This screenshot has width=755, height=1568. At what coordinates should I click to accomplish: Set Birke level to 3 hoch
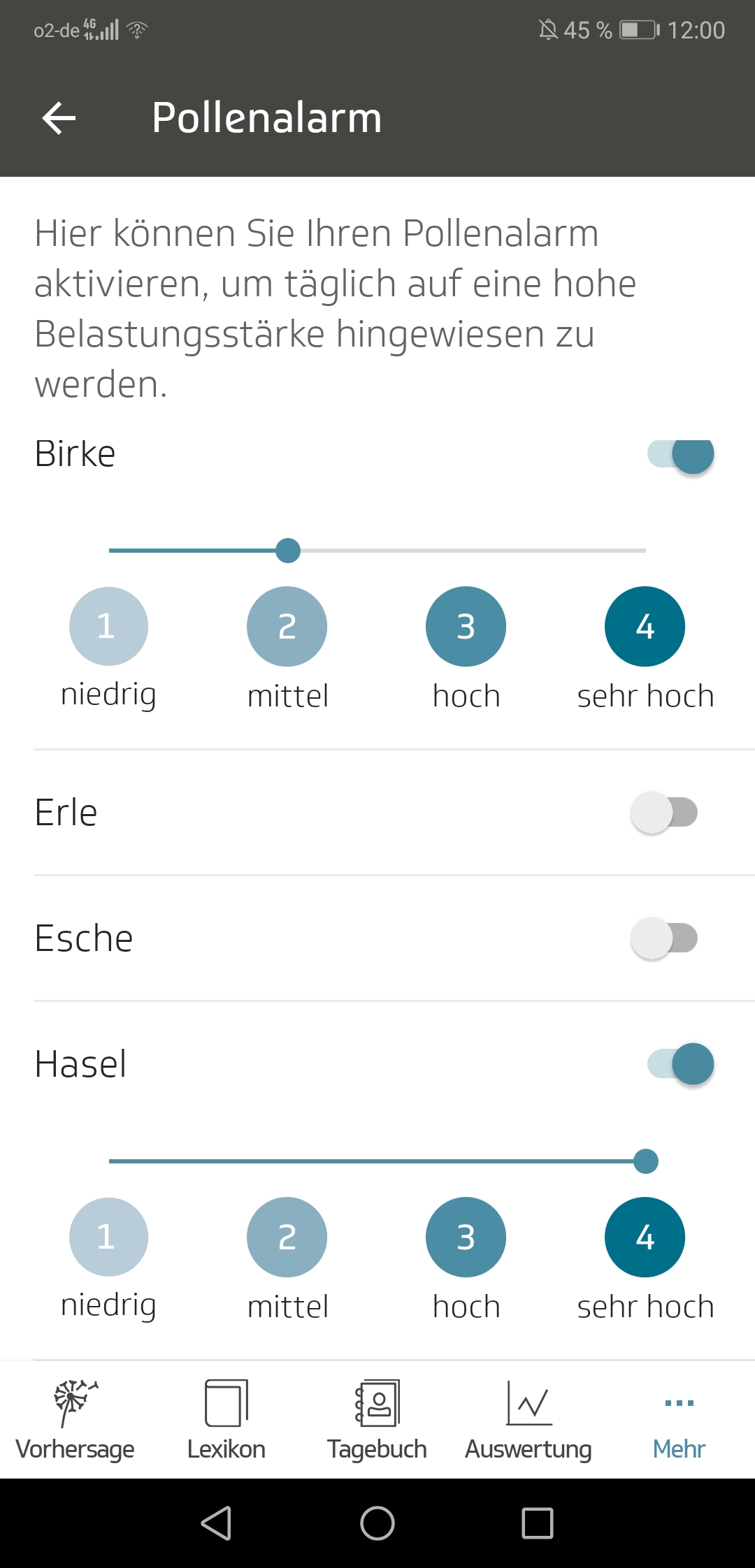(x=466, y=626)
